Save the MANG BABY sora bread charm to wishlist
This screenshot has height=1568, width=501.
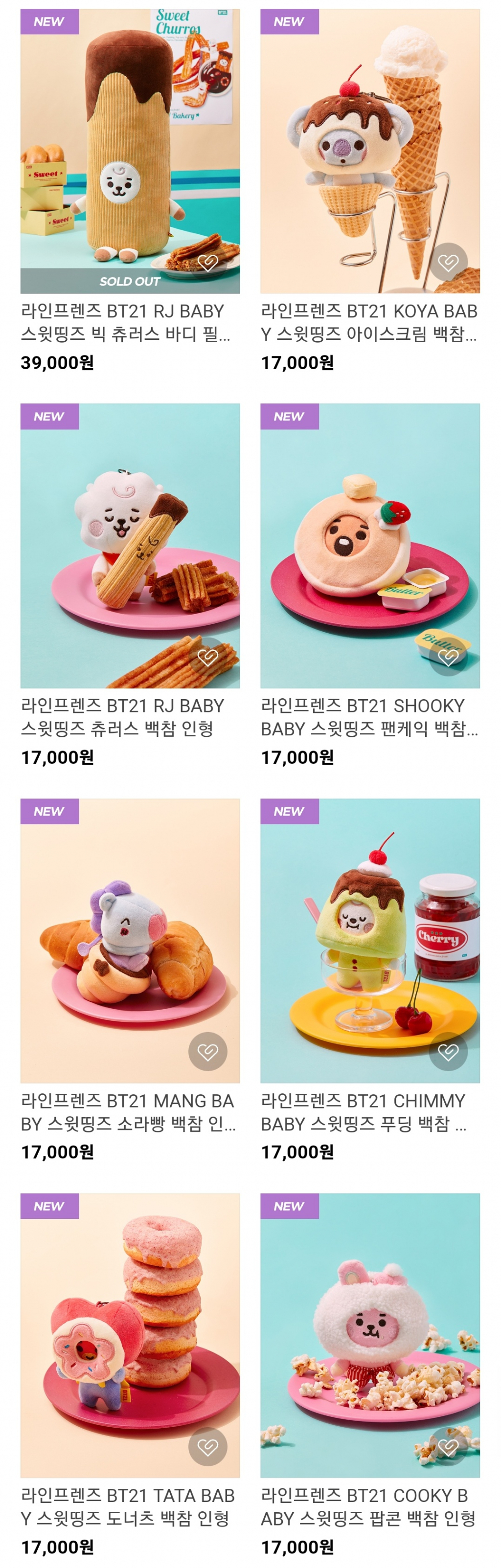click(207, 1051)
